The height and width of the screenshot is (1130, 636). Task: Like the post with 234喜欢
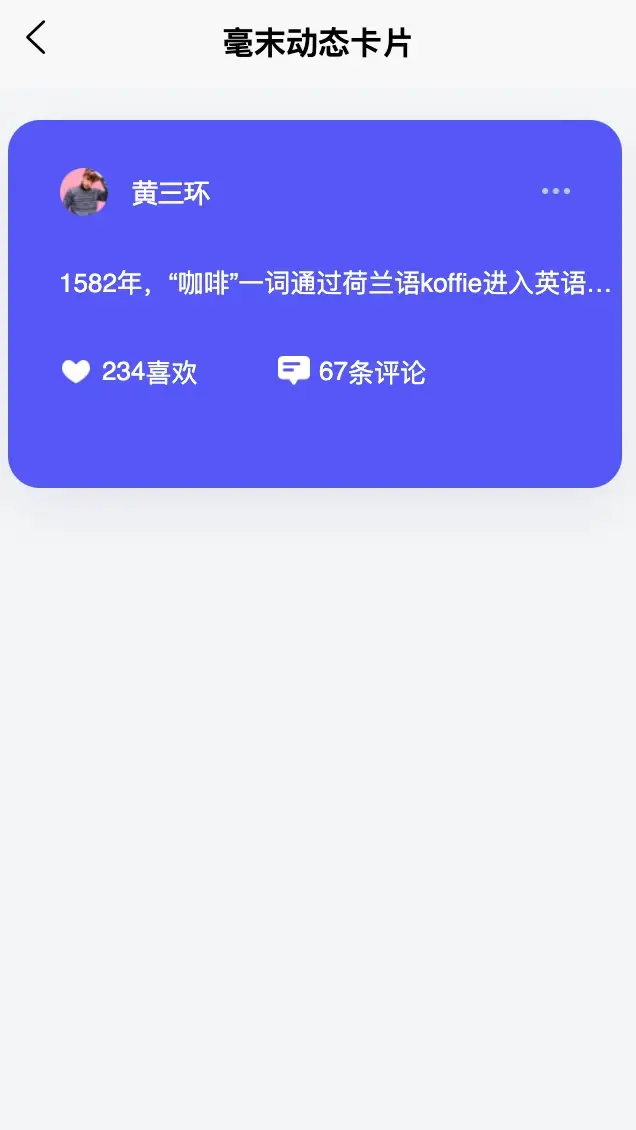click(x=77, y=372)
